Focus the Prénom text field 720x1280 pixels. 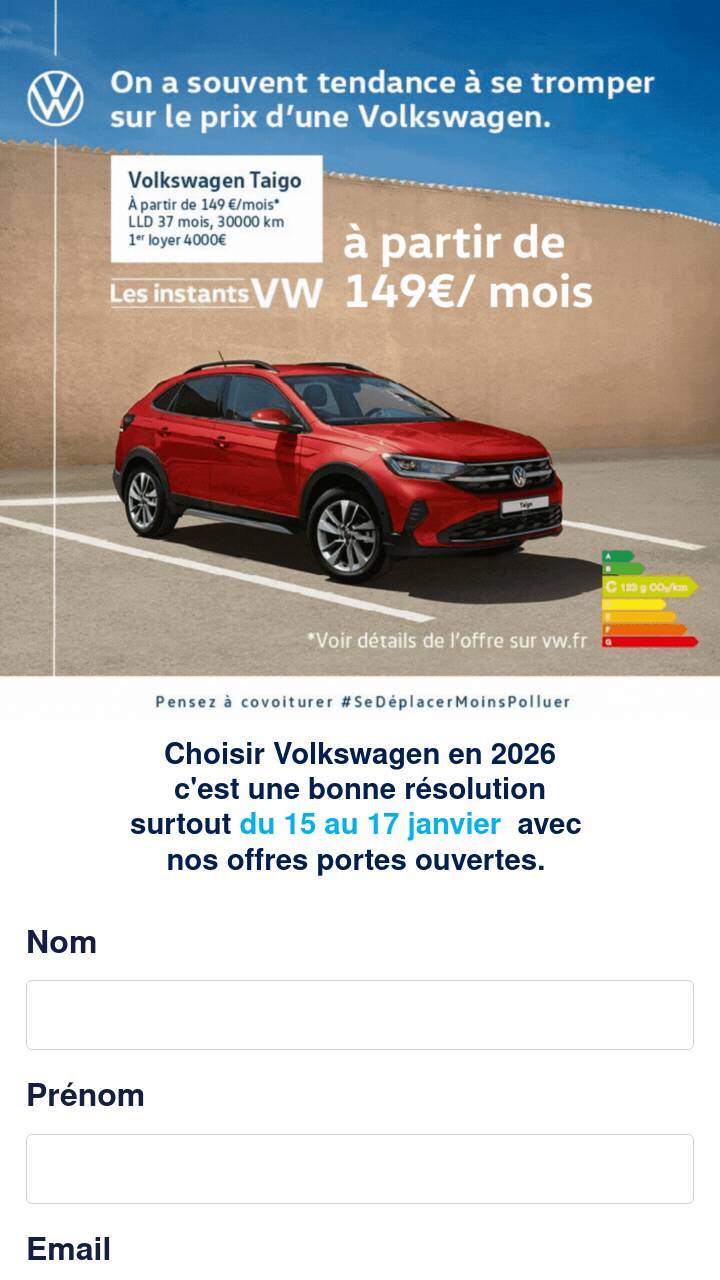[360, 1169]
